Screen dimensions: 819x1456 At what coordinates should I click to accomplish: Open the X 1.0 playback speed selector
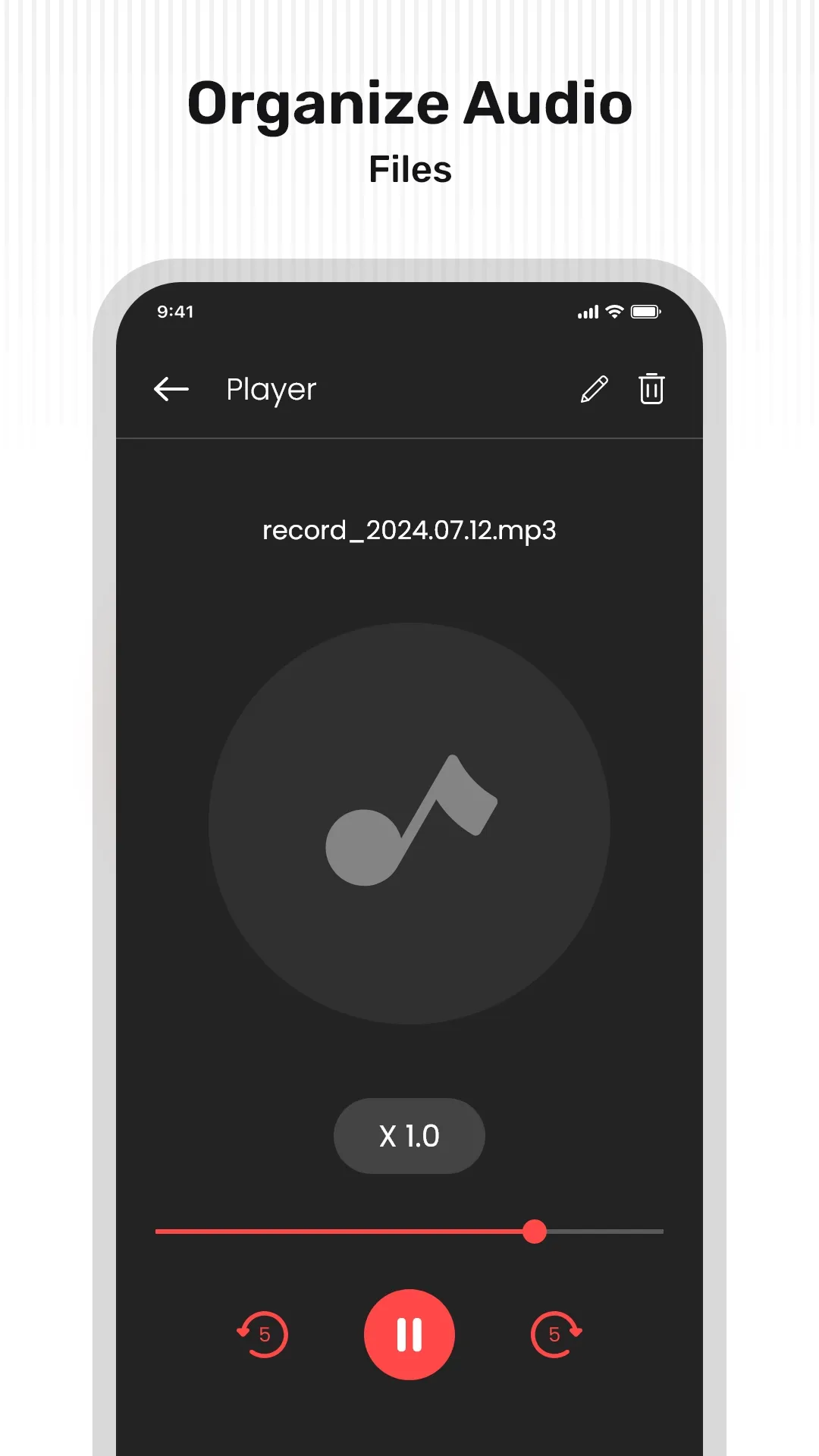409,1135
